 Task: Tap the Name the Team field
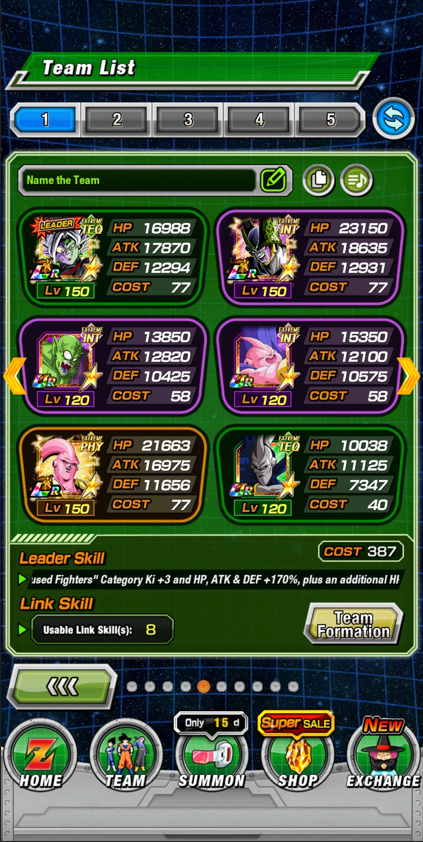(x=138, y=180)
